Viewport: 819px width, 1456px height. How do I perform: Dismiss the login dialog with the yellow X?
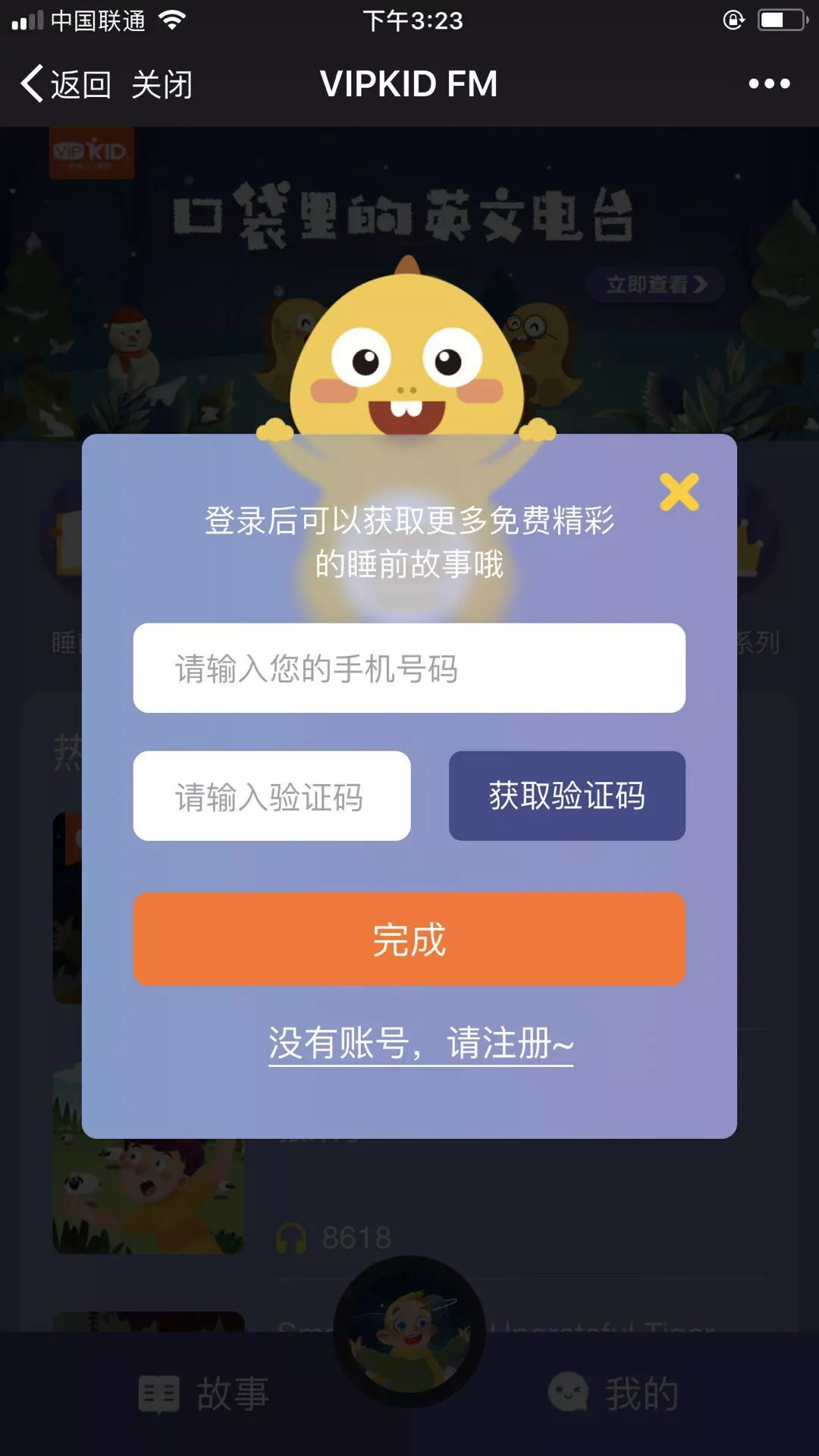click(x=679, y=492)
